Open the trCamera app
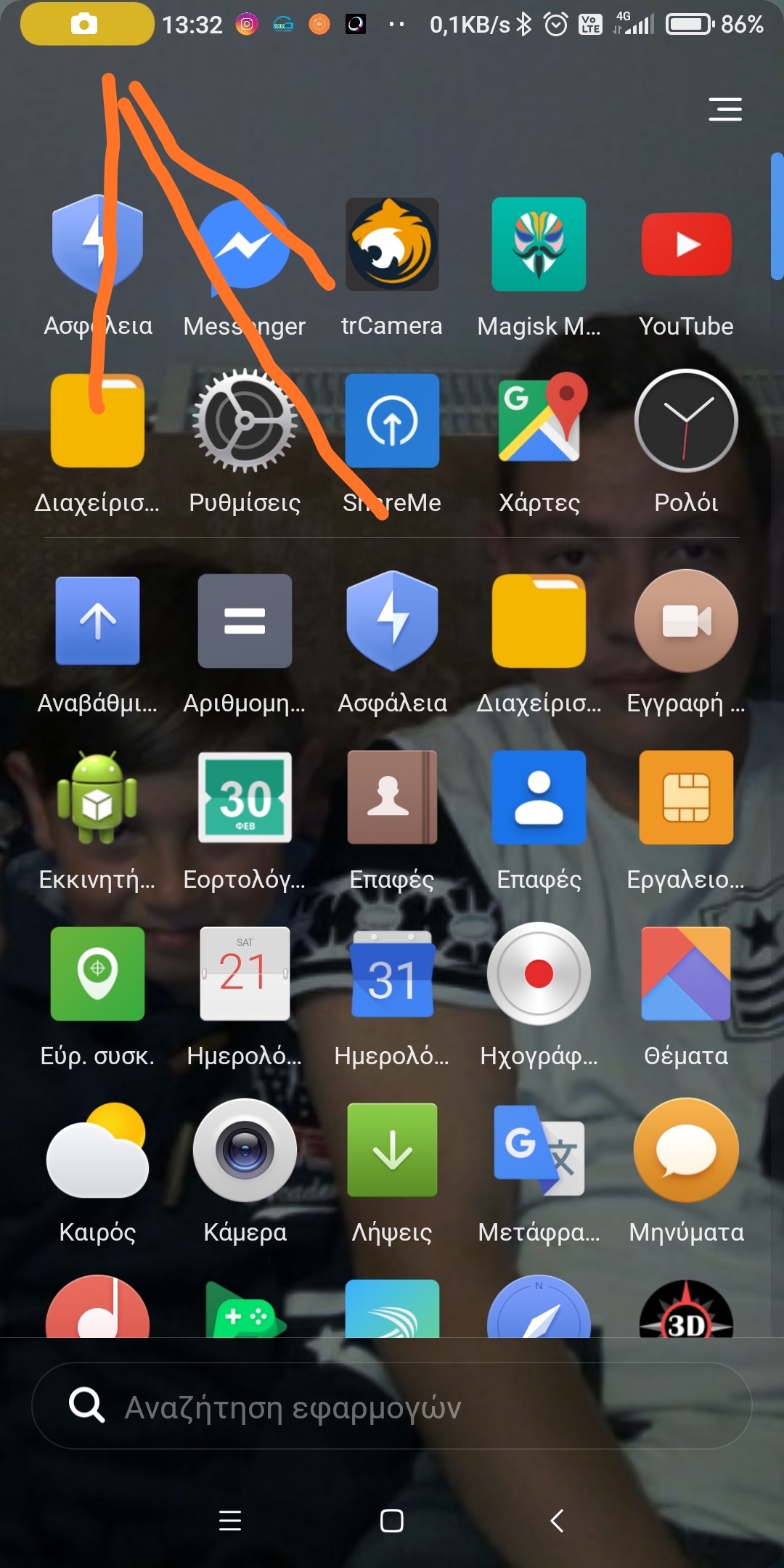 (392, 245)
